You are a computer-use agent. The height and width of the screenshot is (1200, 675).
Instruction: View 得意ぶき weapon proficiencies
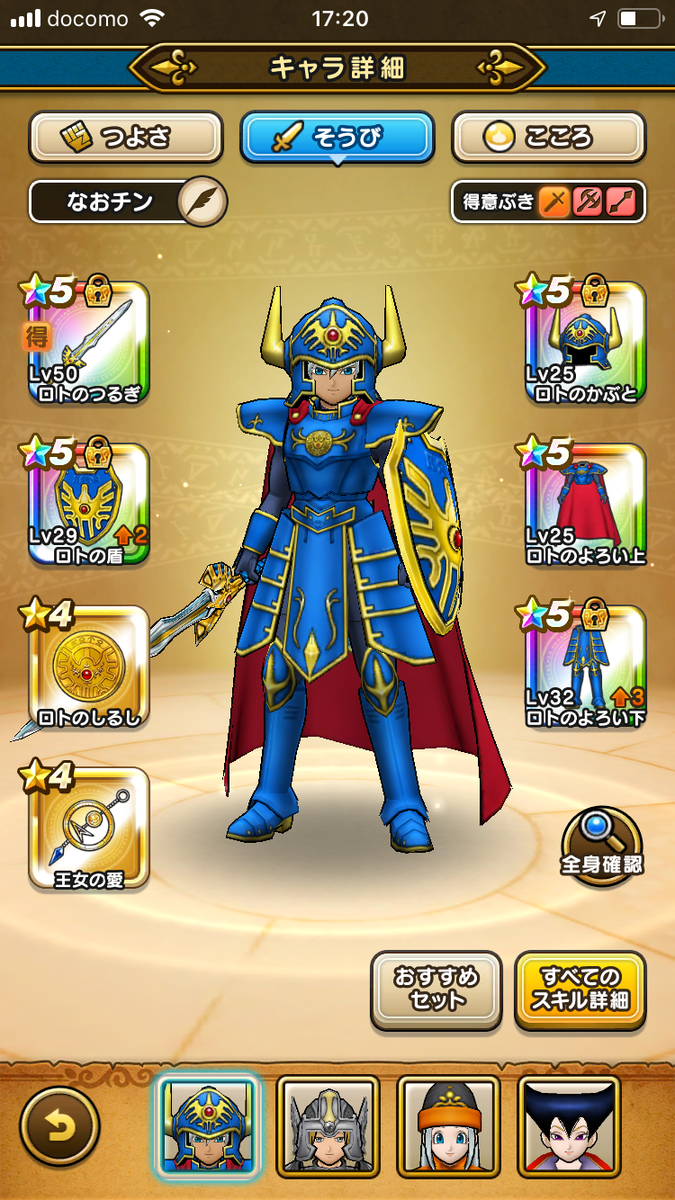[x=547, y=202]
